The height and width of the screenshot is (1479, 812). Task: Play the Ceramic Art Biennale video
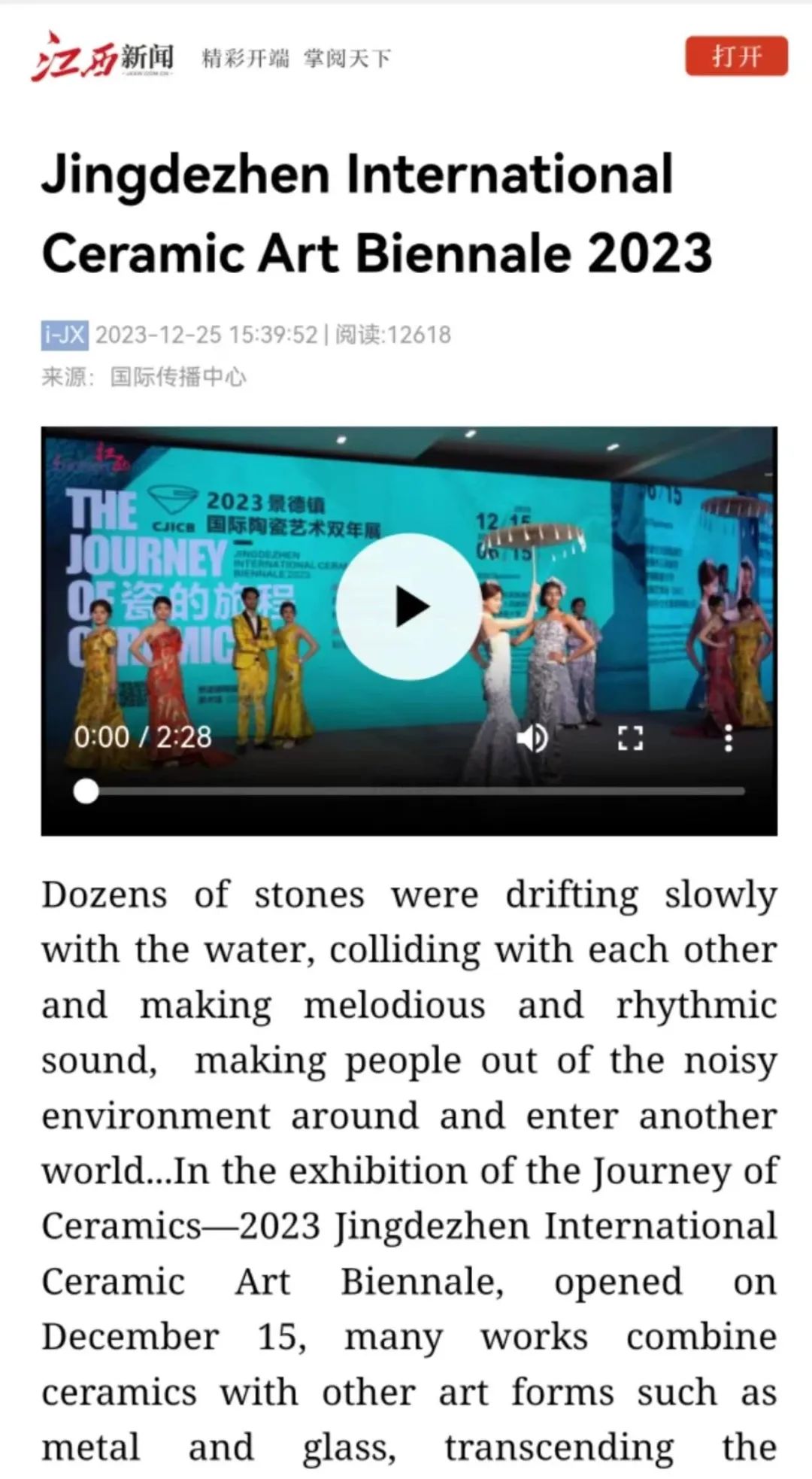pyautogui.click(x=409, y=606)
